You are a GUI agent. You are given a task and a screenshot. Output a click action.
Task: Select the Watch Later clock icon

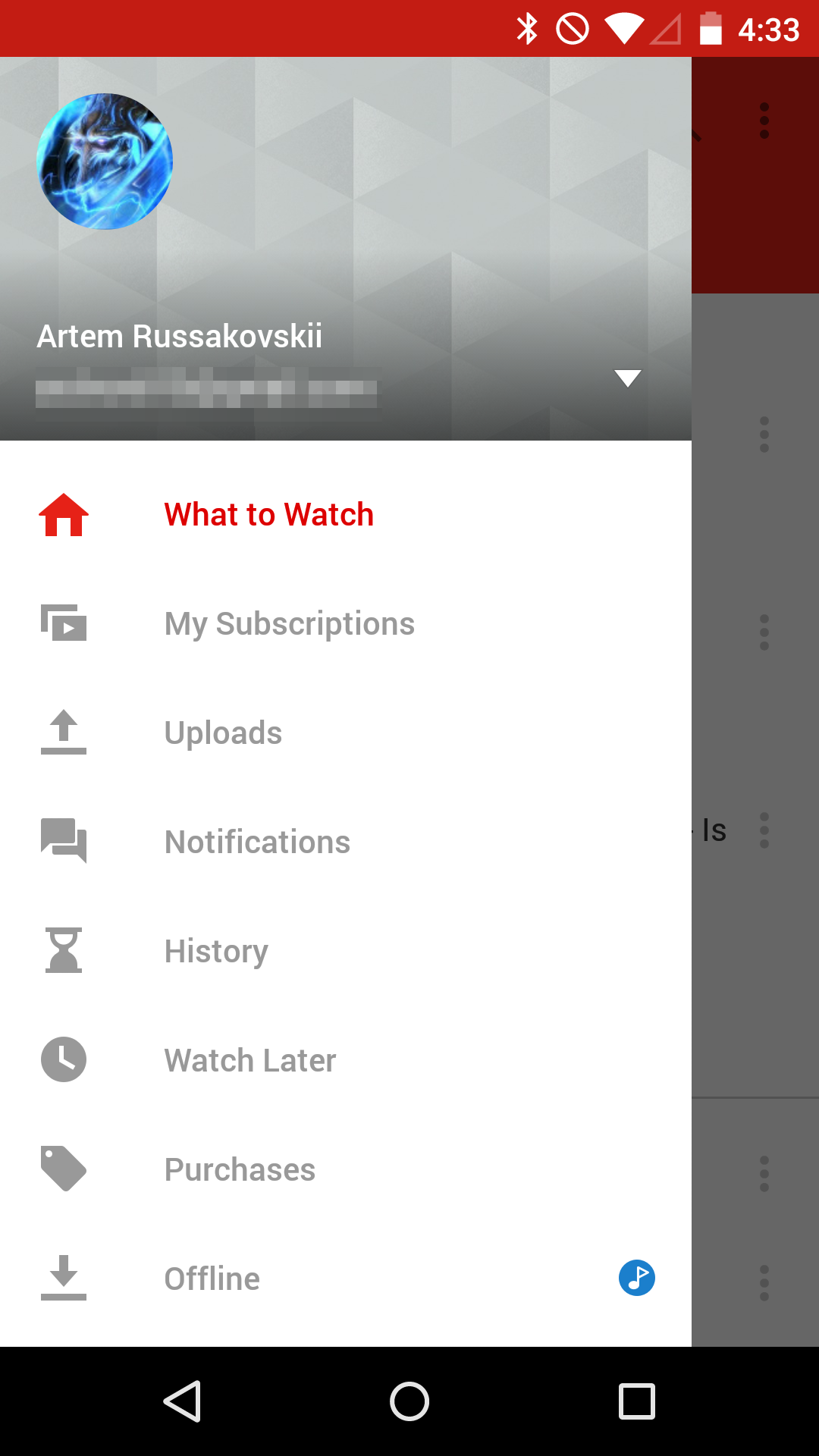[63, 1060]
